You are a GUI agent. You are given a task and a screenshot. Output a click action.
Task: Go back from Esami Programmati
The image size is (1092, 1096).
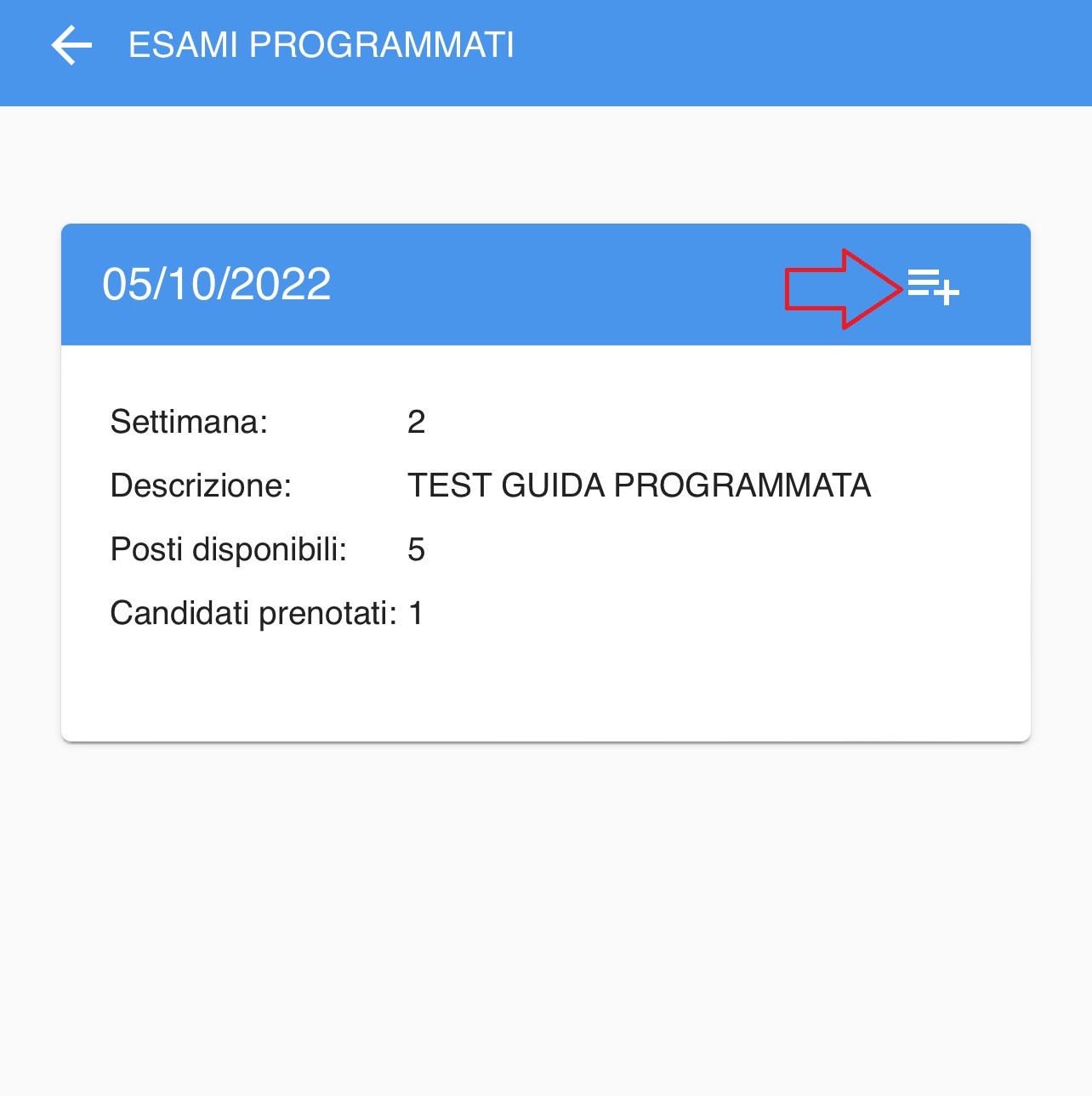(71, 45)
